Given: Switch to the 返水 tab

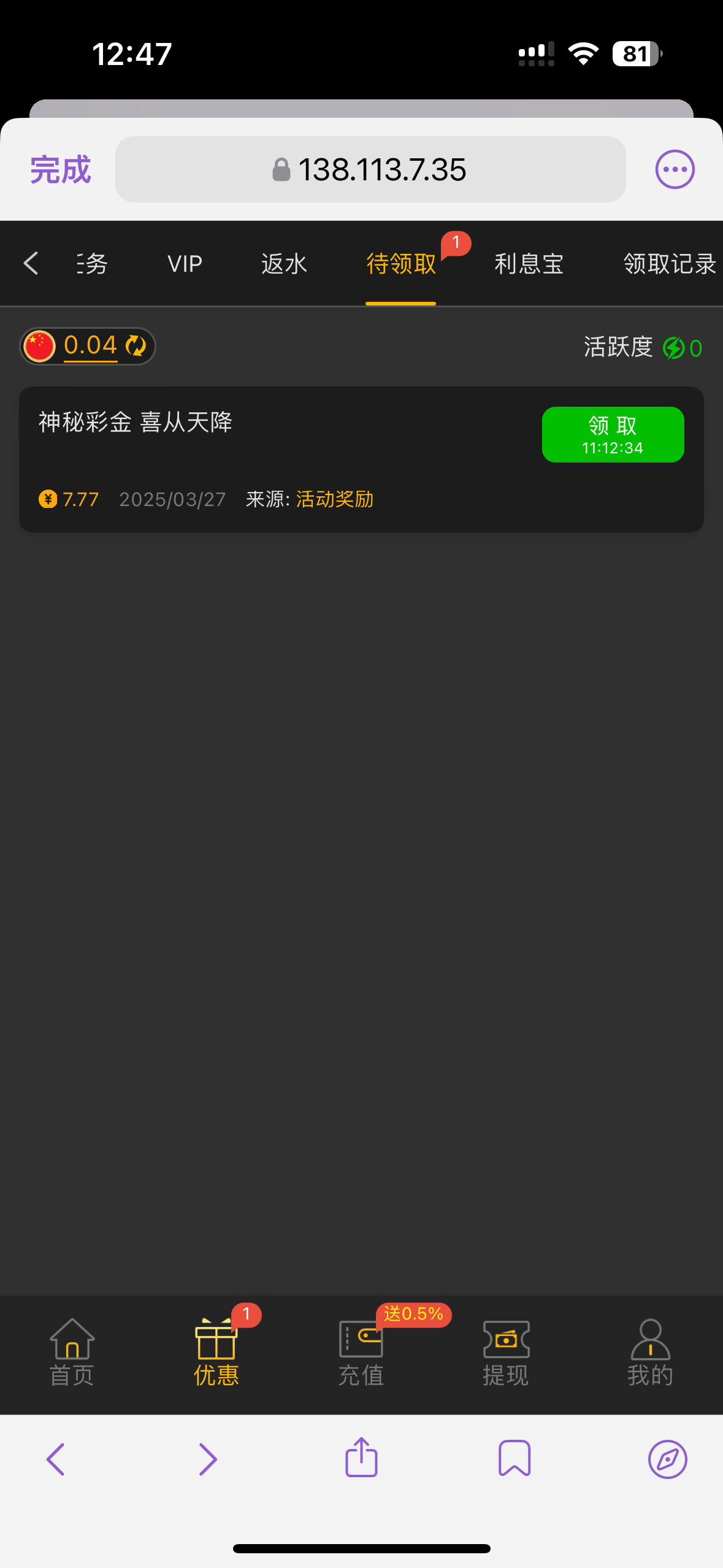Looking at the screenshot, I should coord(284,264).
